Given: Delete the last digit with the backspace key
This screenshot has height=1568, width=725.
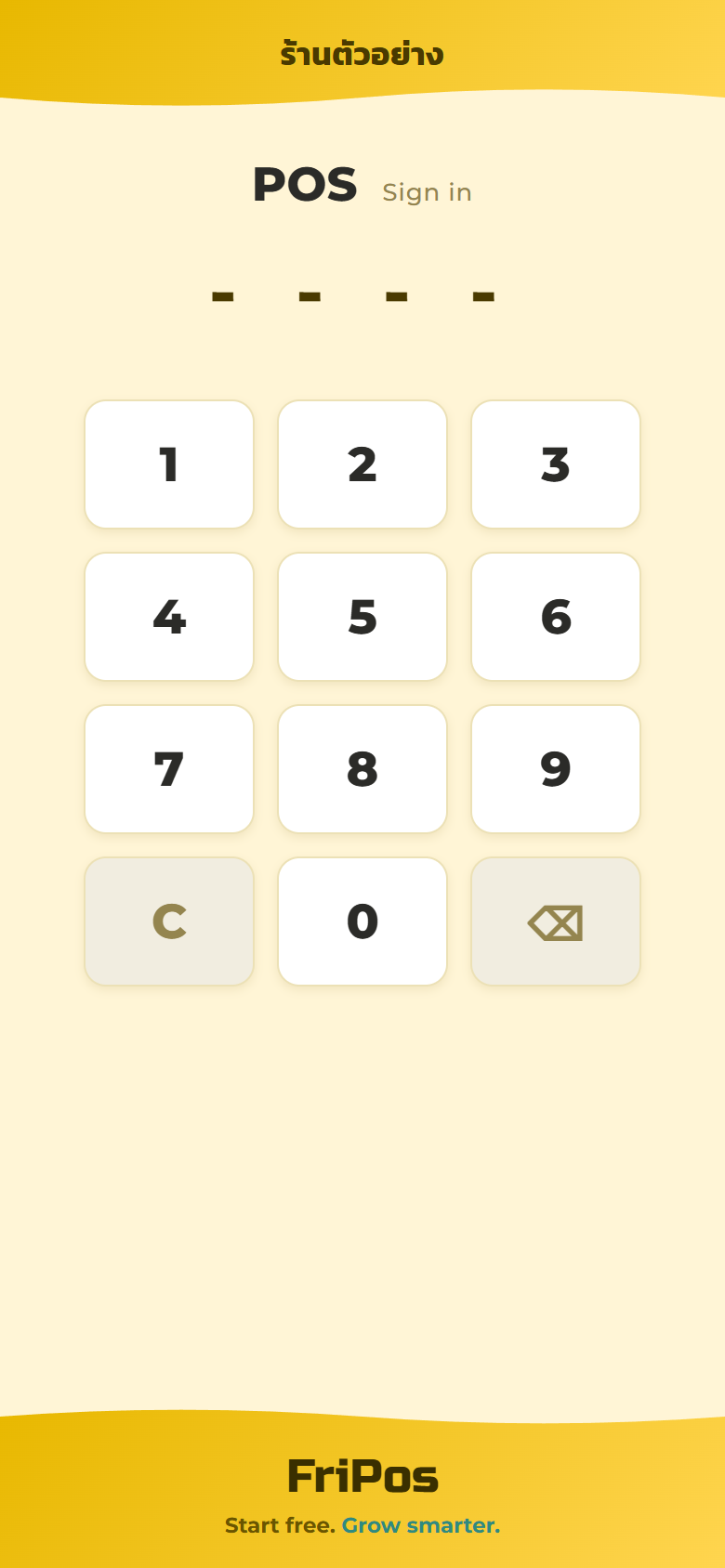Looking at the screenshot, I should 556,921.
